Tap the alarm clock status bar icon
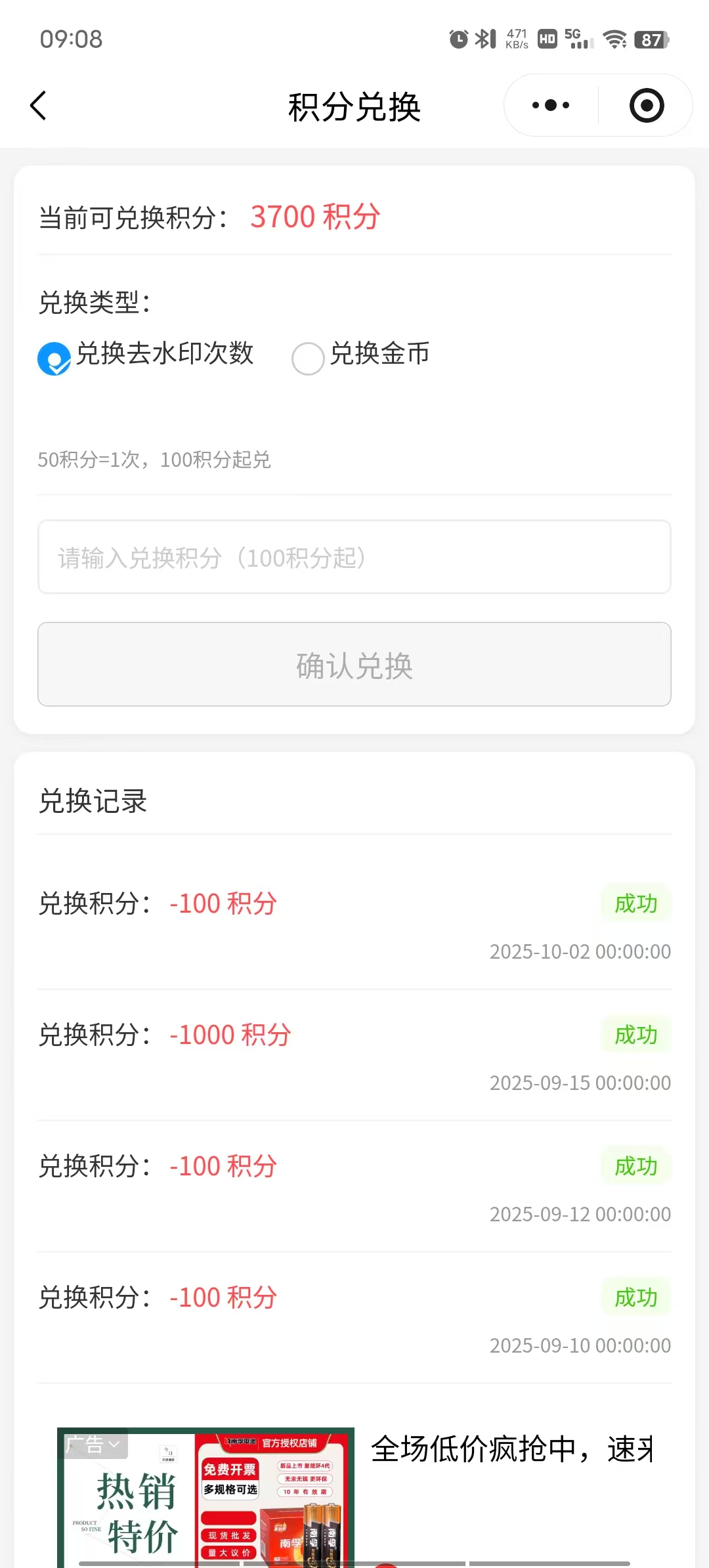The image size is (709, 1568). (458, 39)
